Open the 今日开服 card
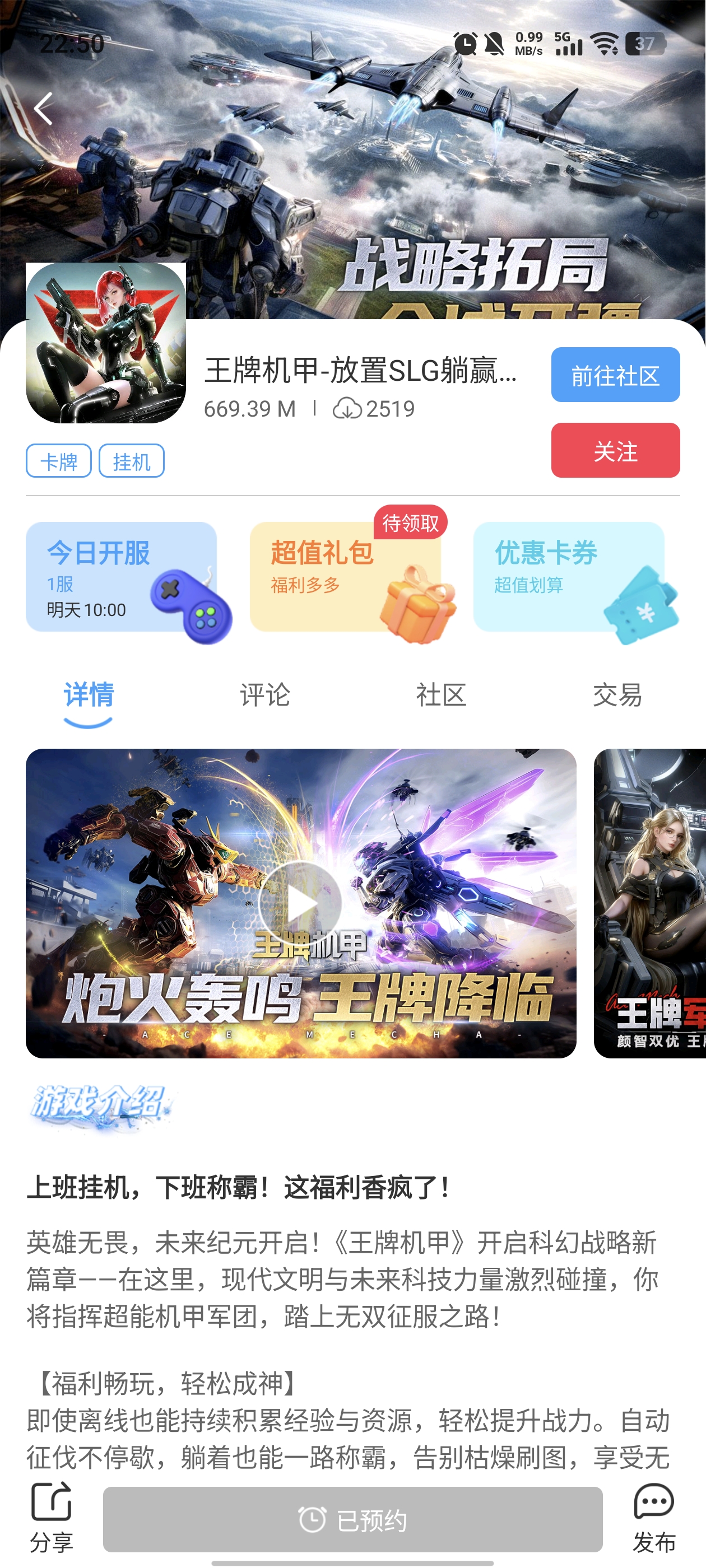Image resolution: width=706 pixels, height=1568 pixels. click(x=120, y=576)
